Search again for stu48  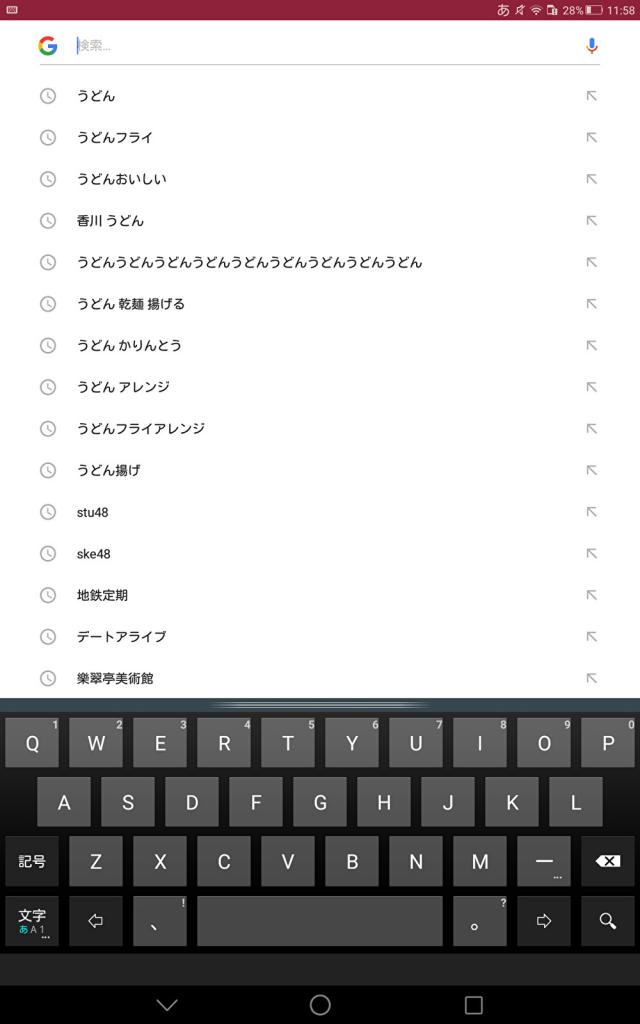coord(92,512)
